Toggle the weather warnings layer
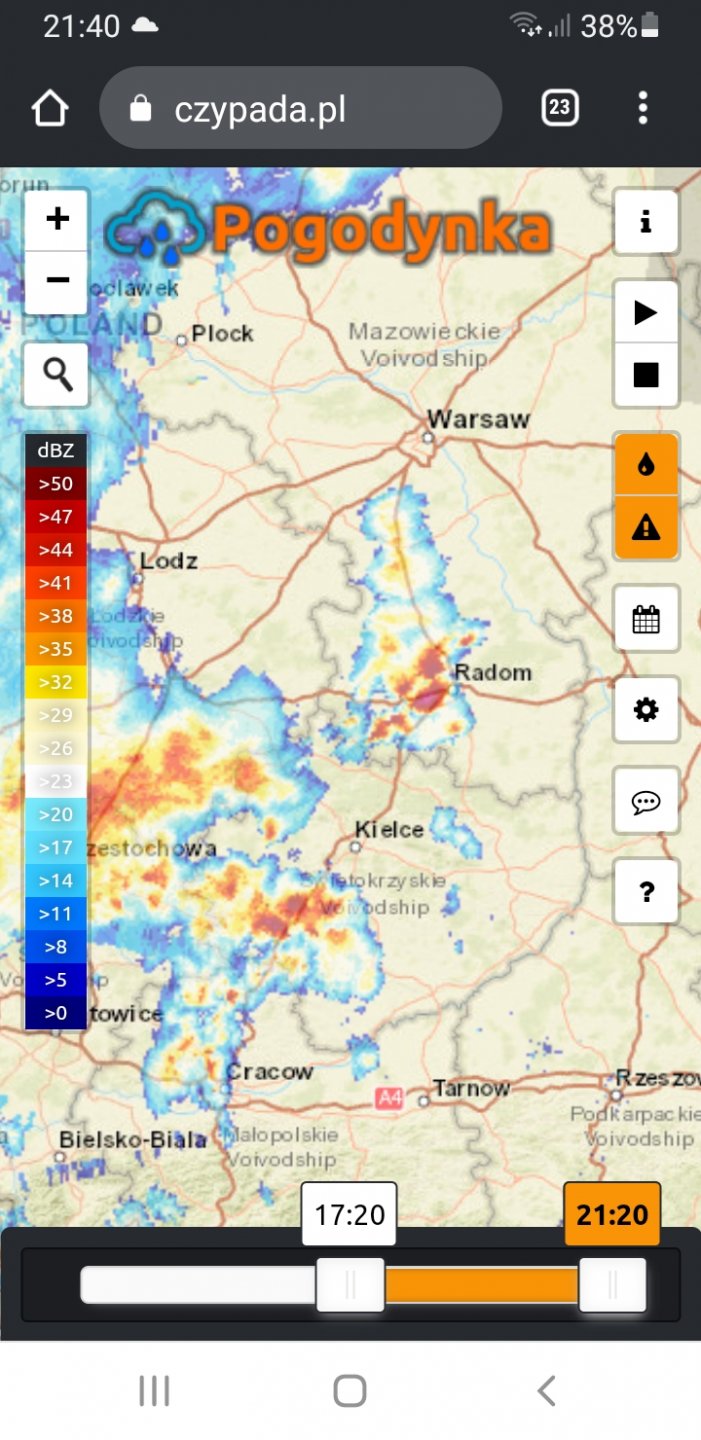701x1440 pixels. [646, 527]
